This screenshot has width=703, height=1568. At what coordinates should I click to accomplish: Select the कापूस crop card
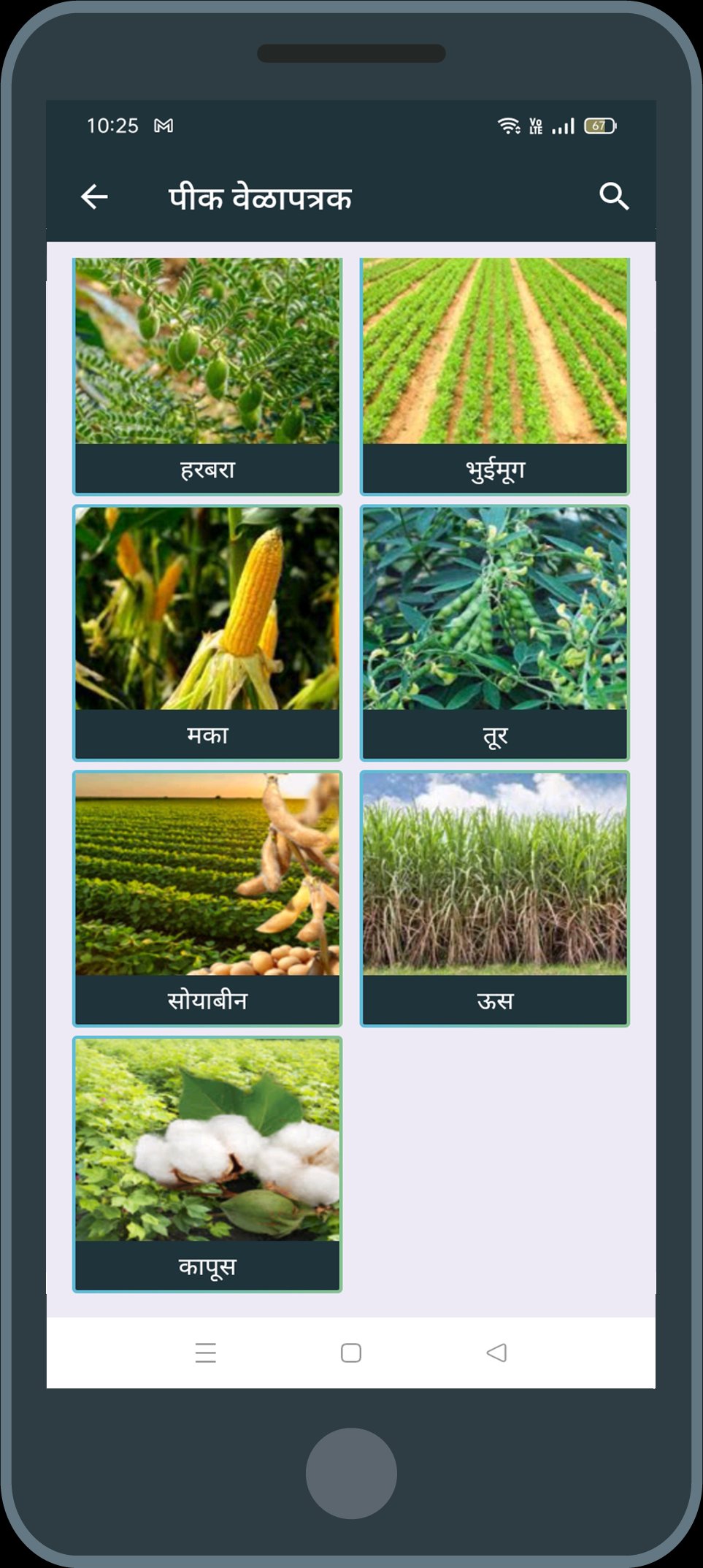pyautogui.click(x=207, y=1164)
